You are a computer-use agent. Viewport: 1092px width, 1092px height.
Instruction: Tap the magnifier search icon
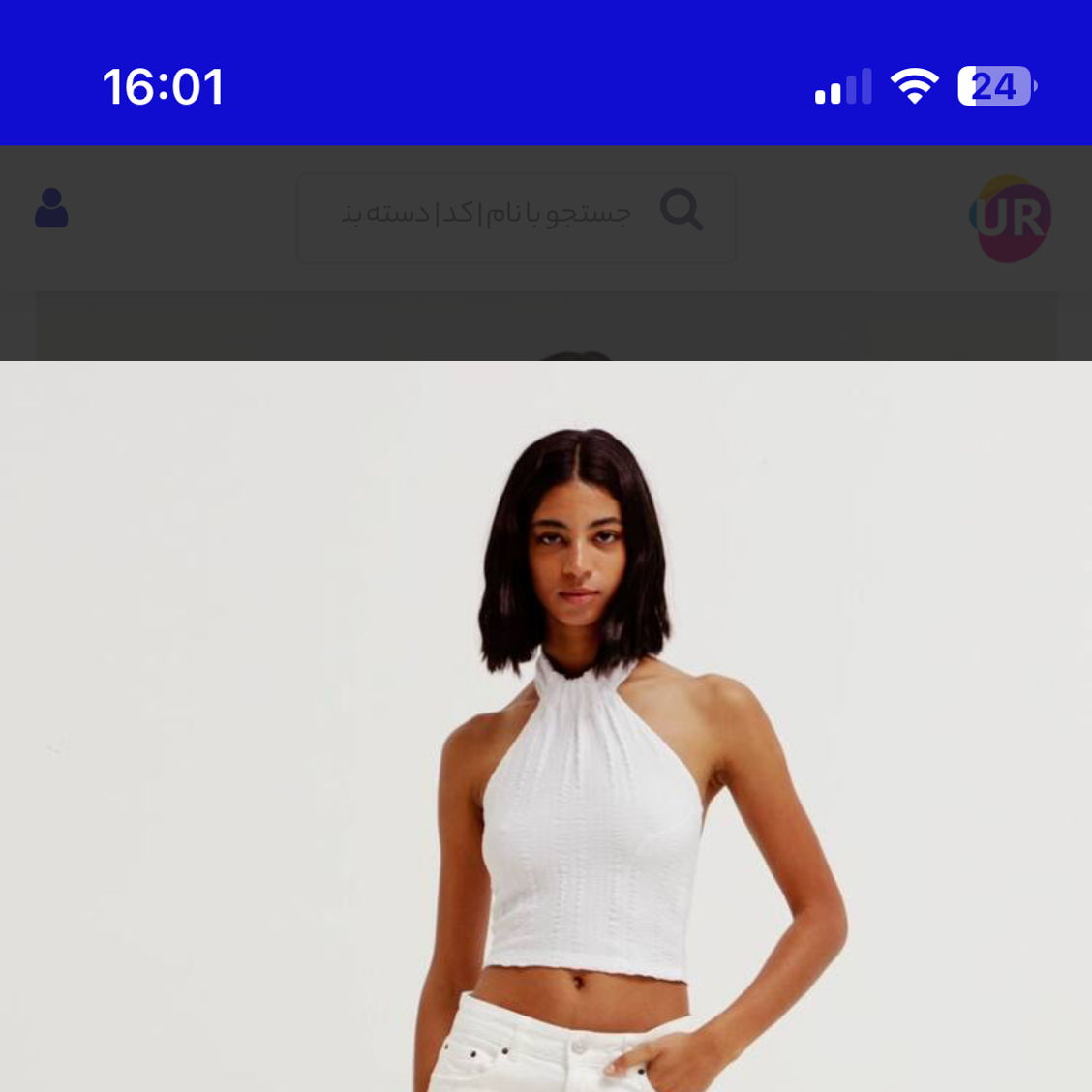[x=682, y=210]
